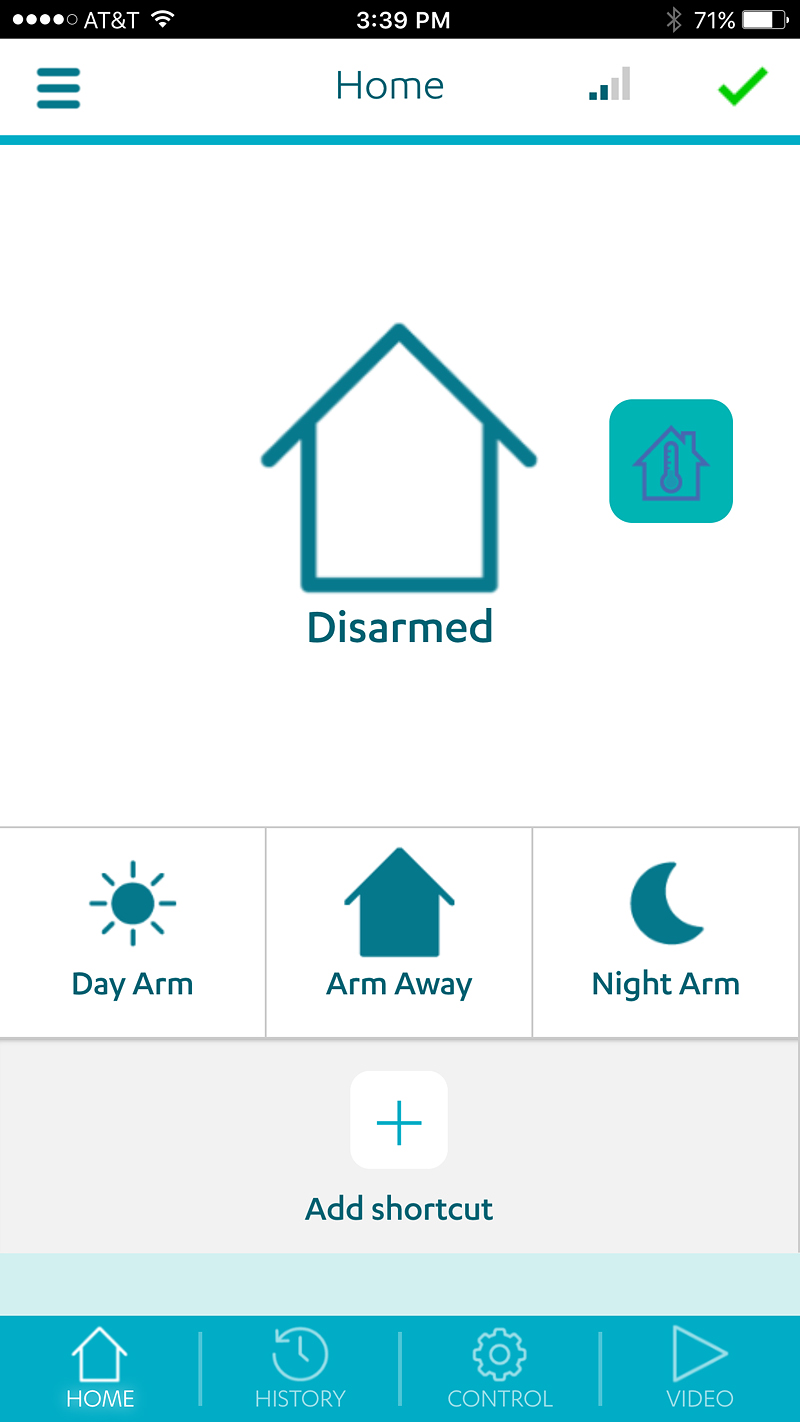Switch to the History tab

[300, 1368]
